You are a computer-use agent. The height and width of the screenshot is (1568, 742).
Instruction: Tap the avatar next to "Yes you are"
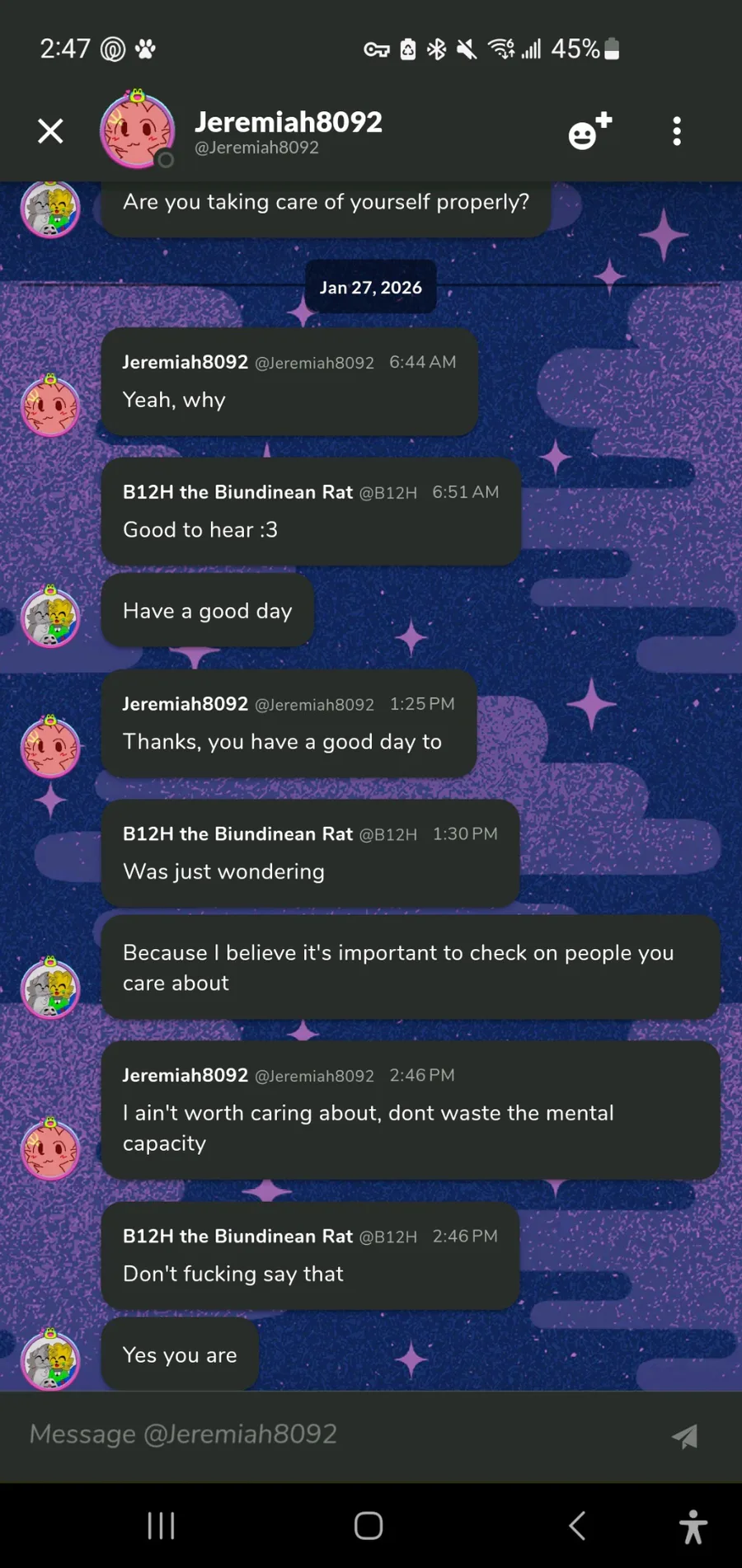(50, 1359)
